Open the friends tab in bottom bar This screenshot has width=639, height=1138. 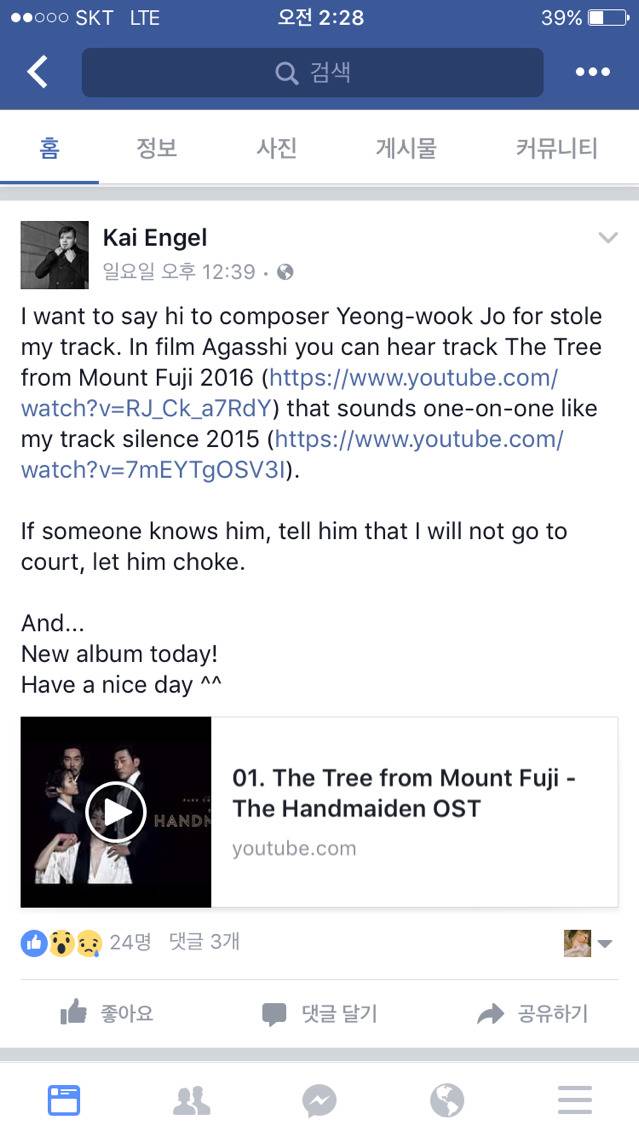191,1101
